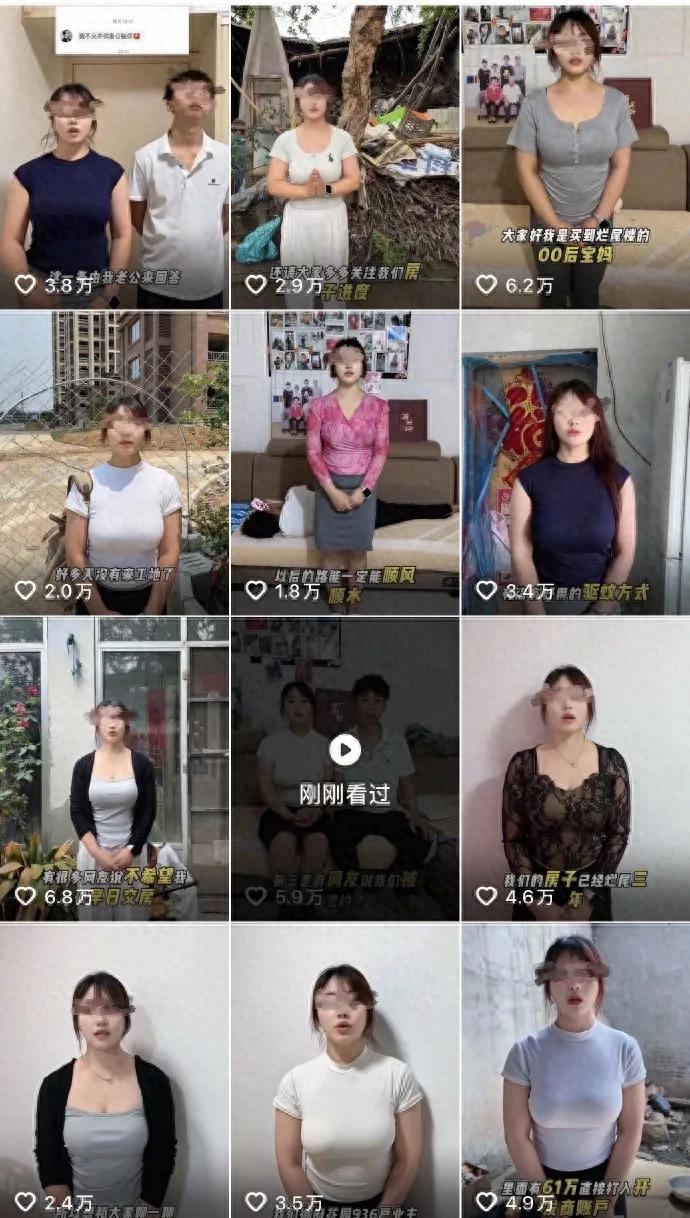Open the video with 3.5万 likes
Screen dimensions: 690x1218
344,1070
